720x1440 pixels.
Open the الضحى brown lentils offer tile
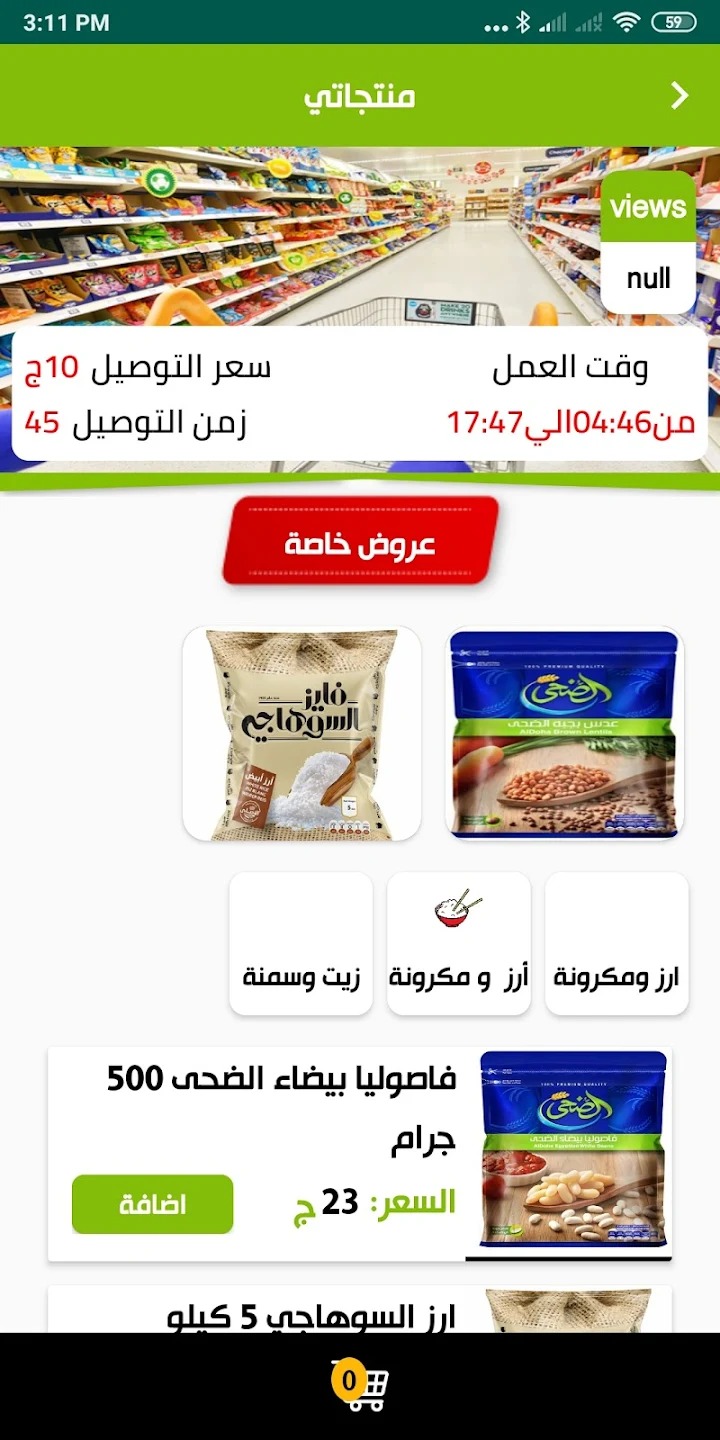[565, 733]
